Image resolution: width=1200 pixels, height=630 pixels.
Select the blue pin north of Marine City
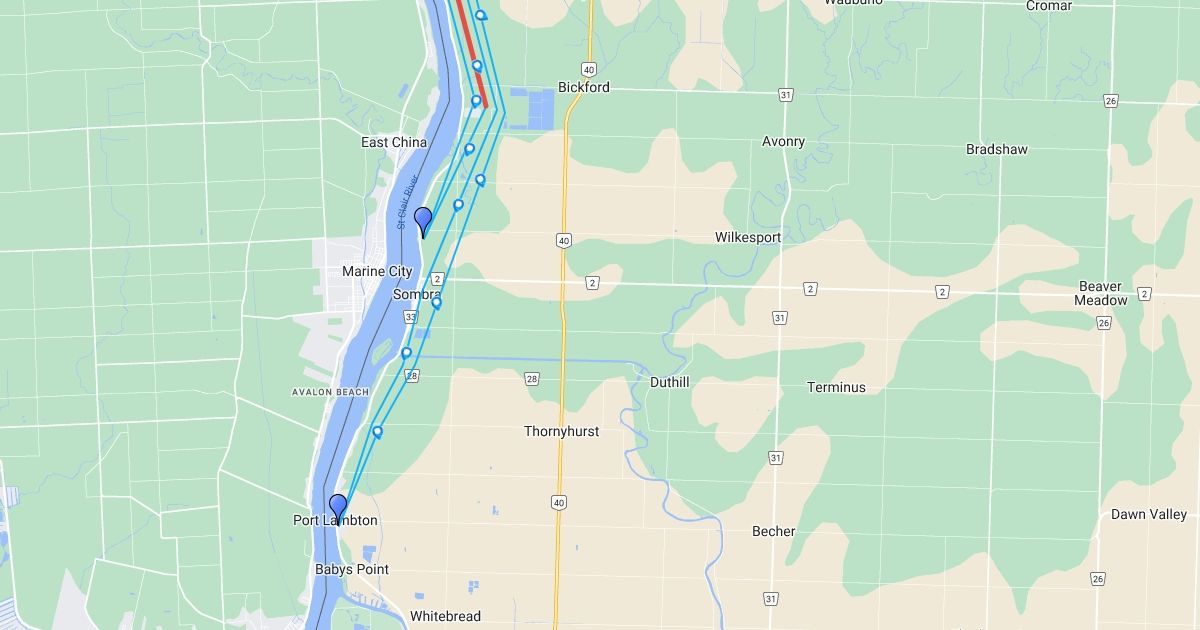click(x=423, y=220)
